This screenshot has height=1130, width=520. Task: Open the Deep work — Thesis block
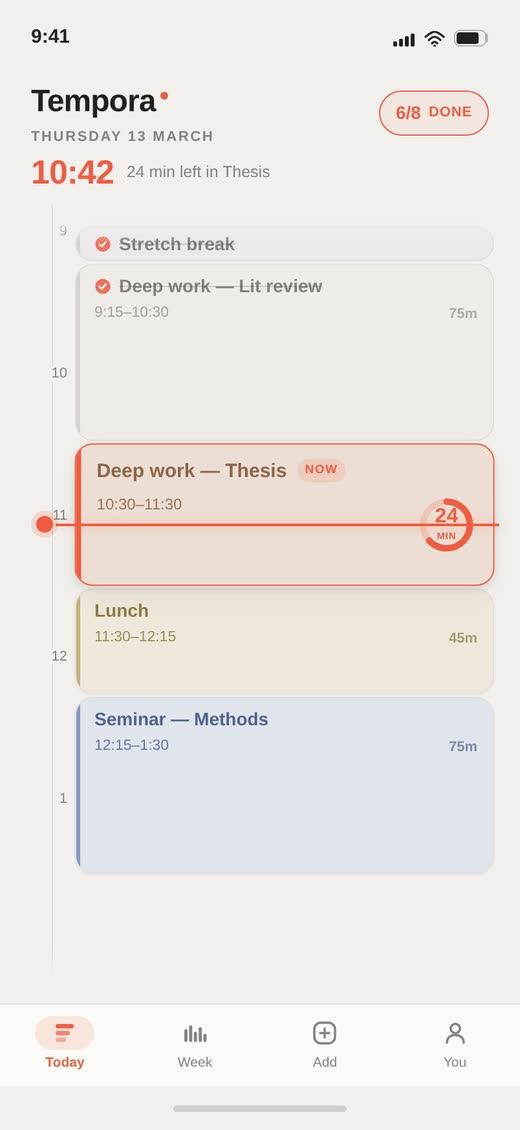[x=284, y=514]
